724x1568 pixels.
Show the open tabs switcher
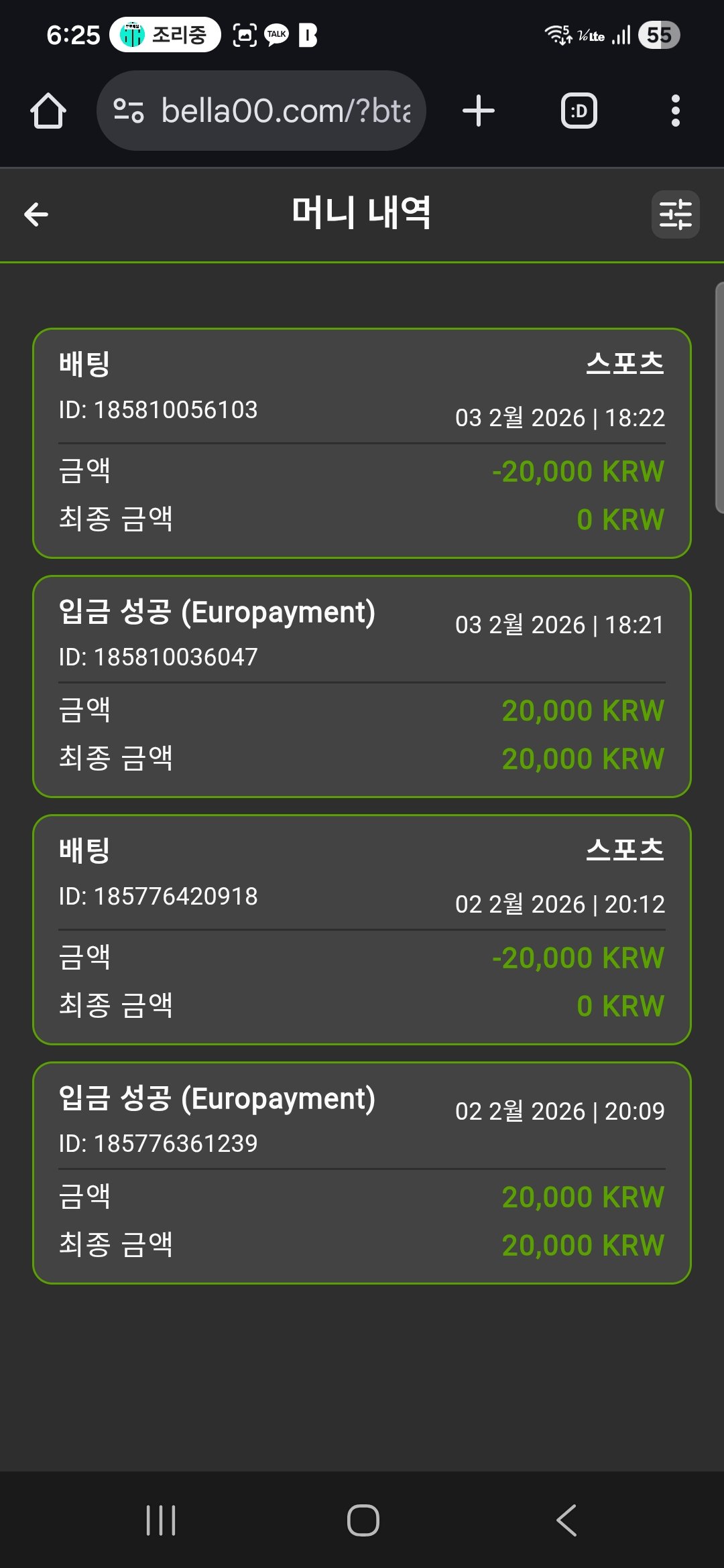pos(579,111)
